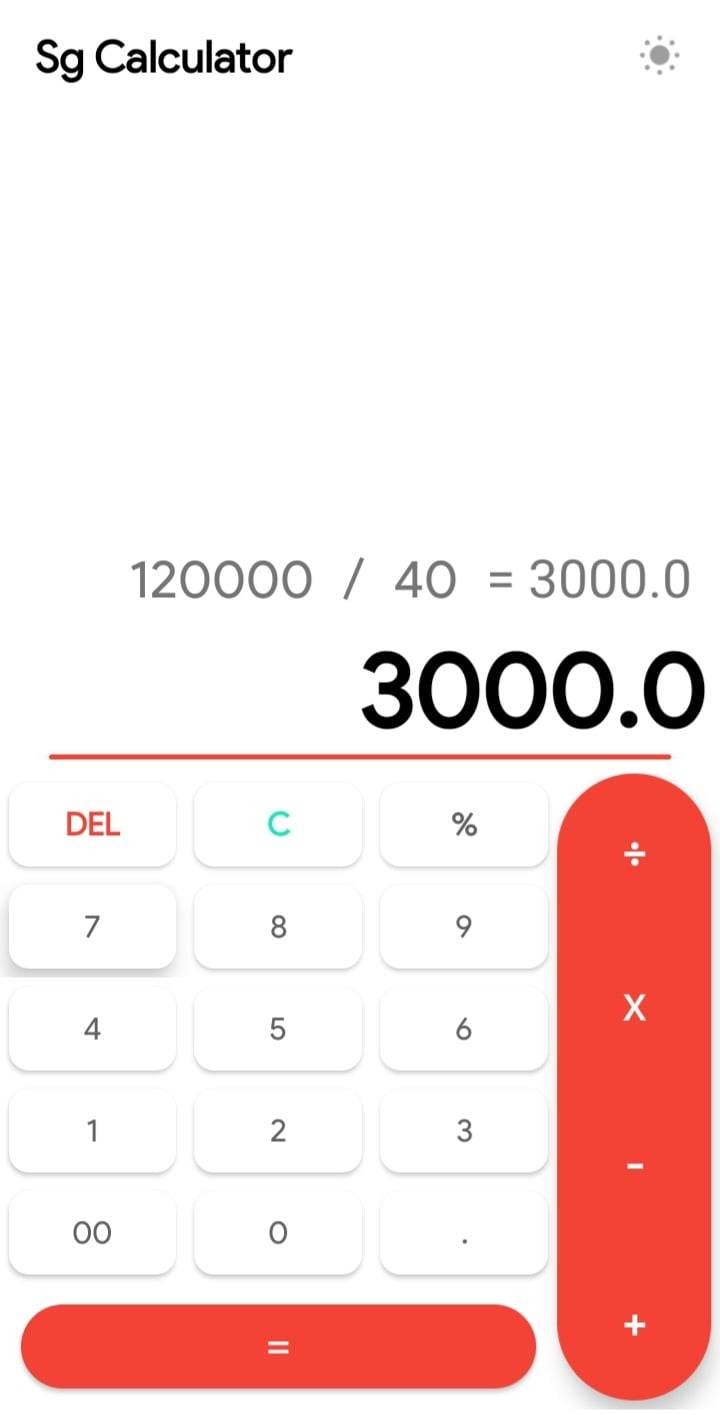Enter digit 6

[x=464, y=1029]
